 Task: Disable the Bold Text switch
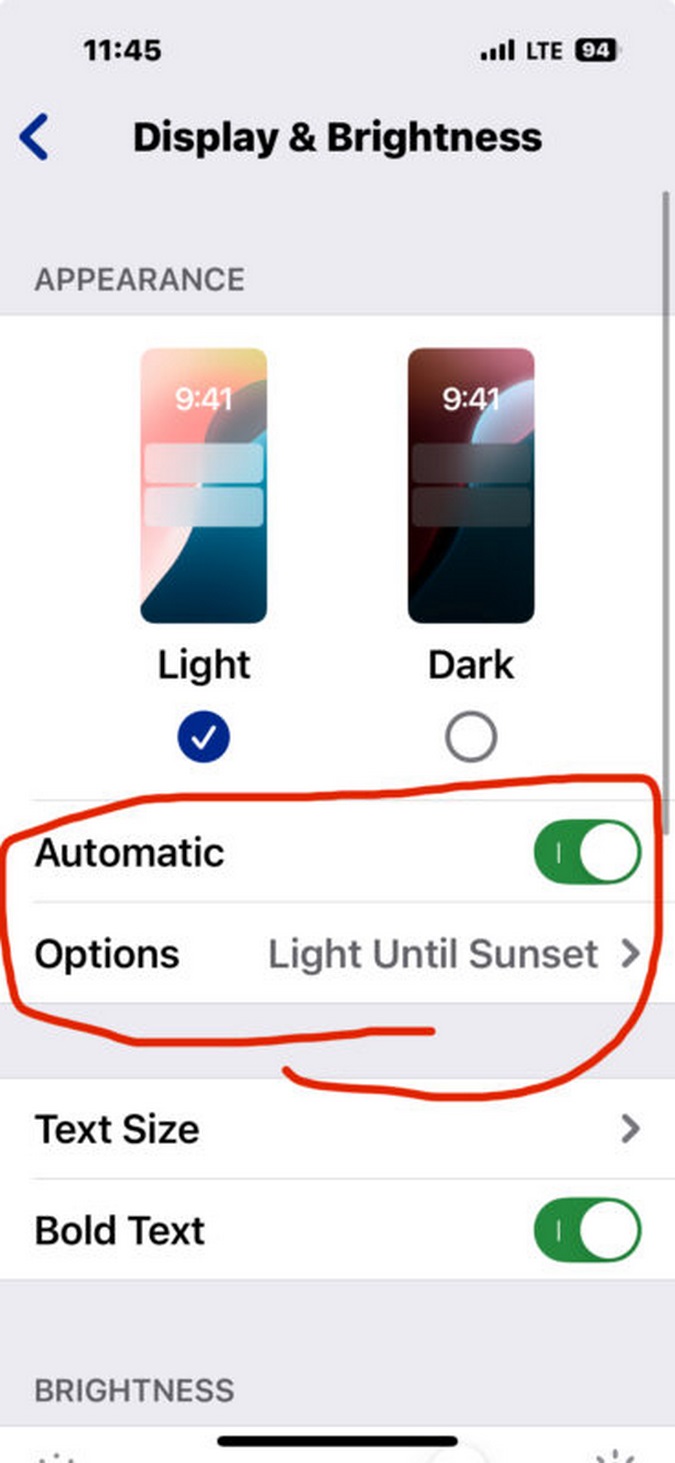click(x=587, y=1230)
